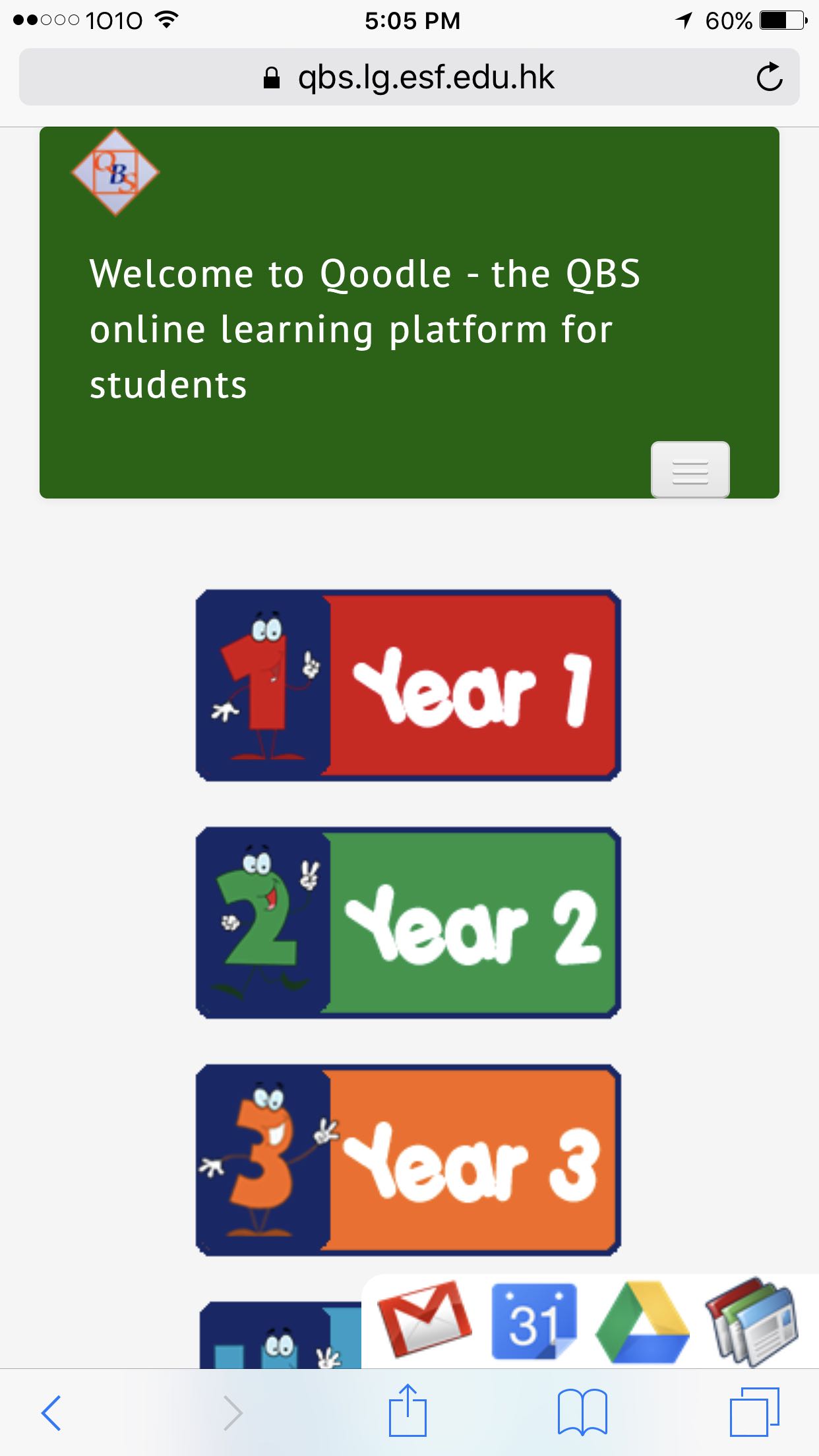Screen dimensions: 819x1456
Task: Open the Google Sites icon
Action: pyautogui.click(x=752, y=1321)
